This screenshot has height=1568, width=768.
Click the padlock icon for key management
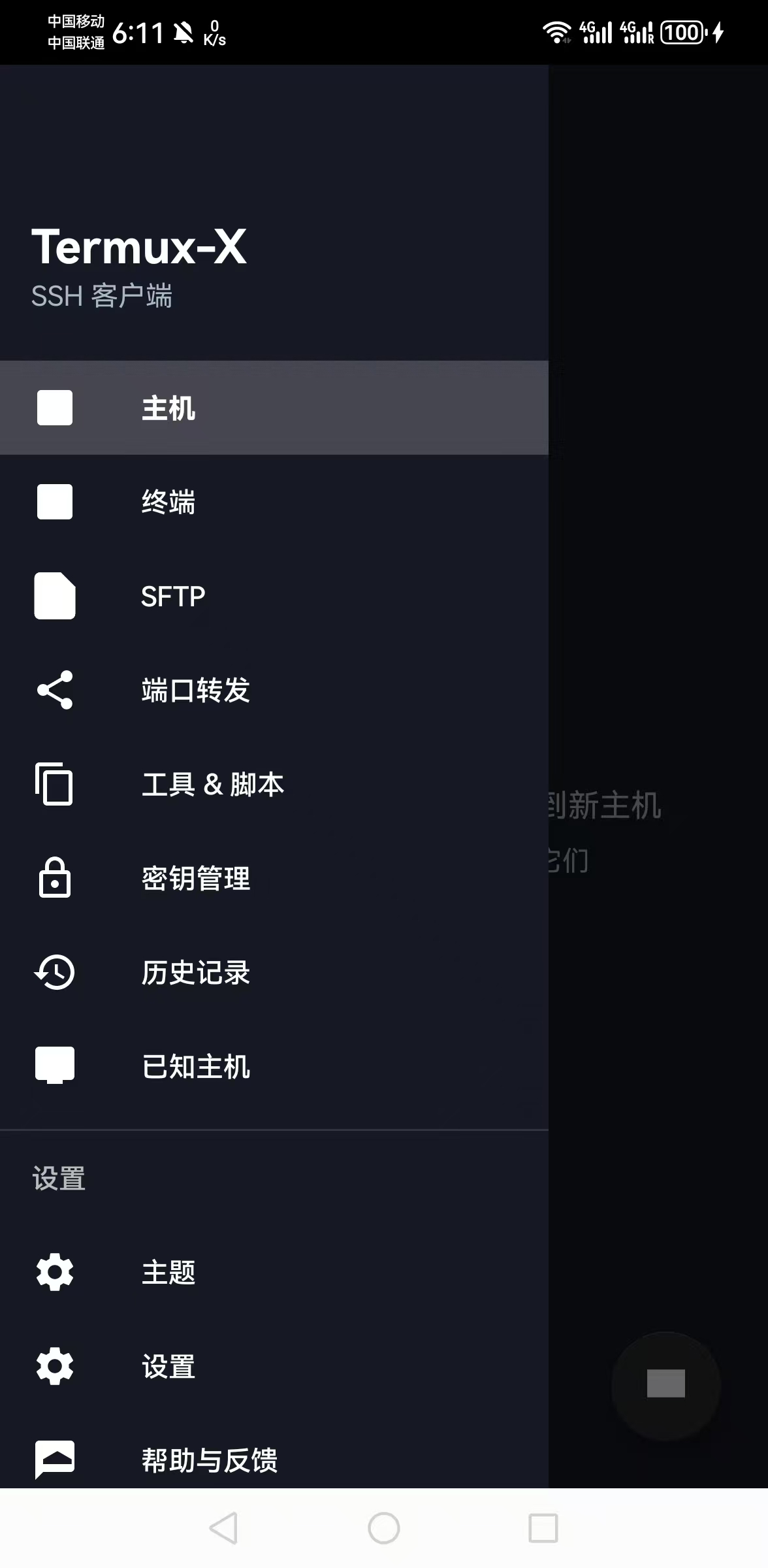point(54,879)
